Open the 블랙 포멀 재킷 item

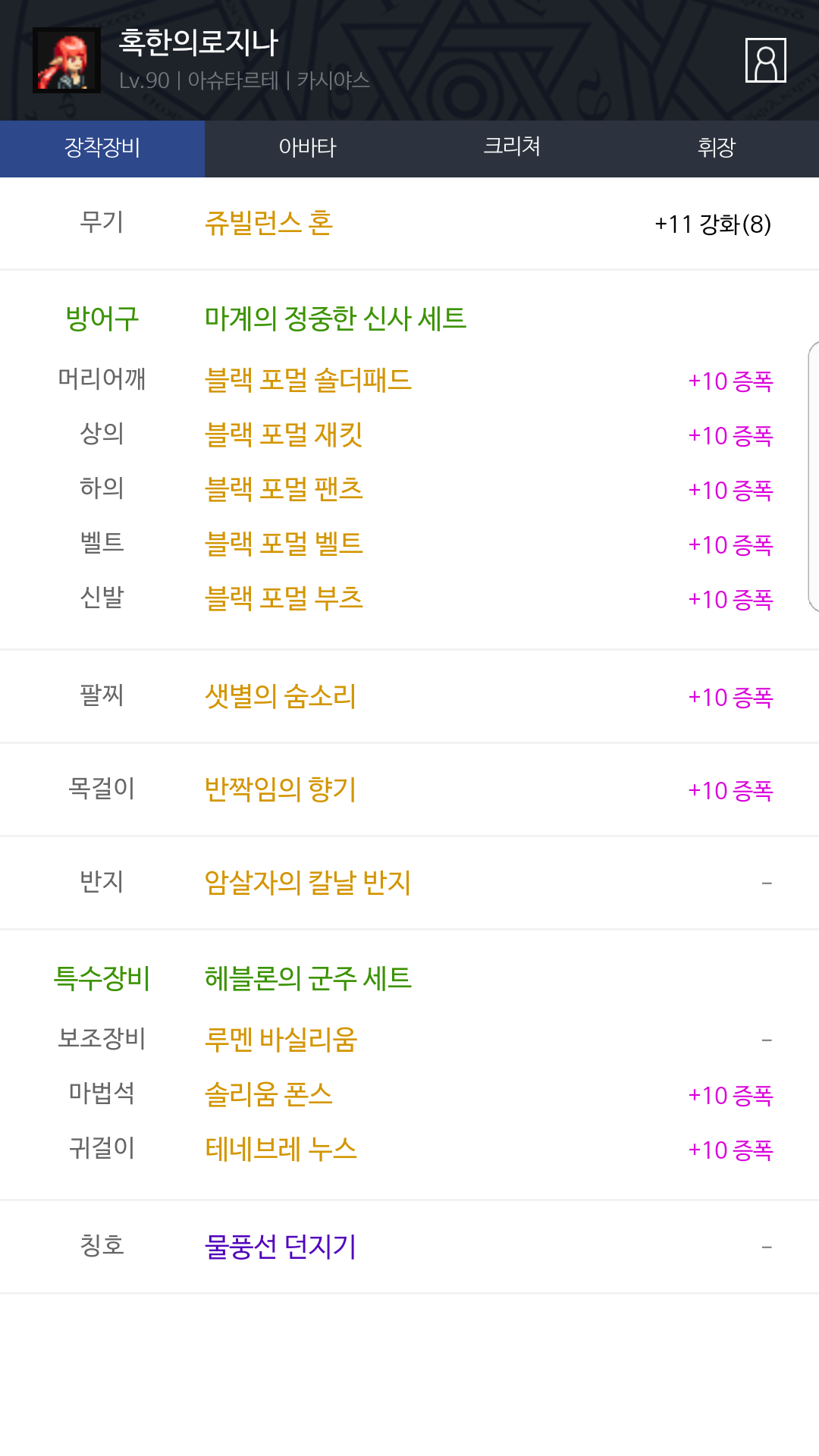coord(284,435)
